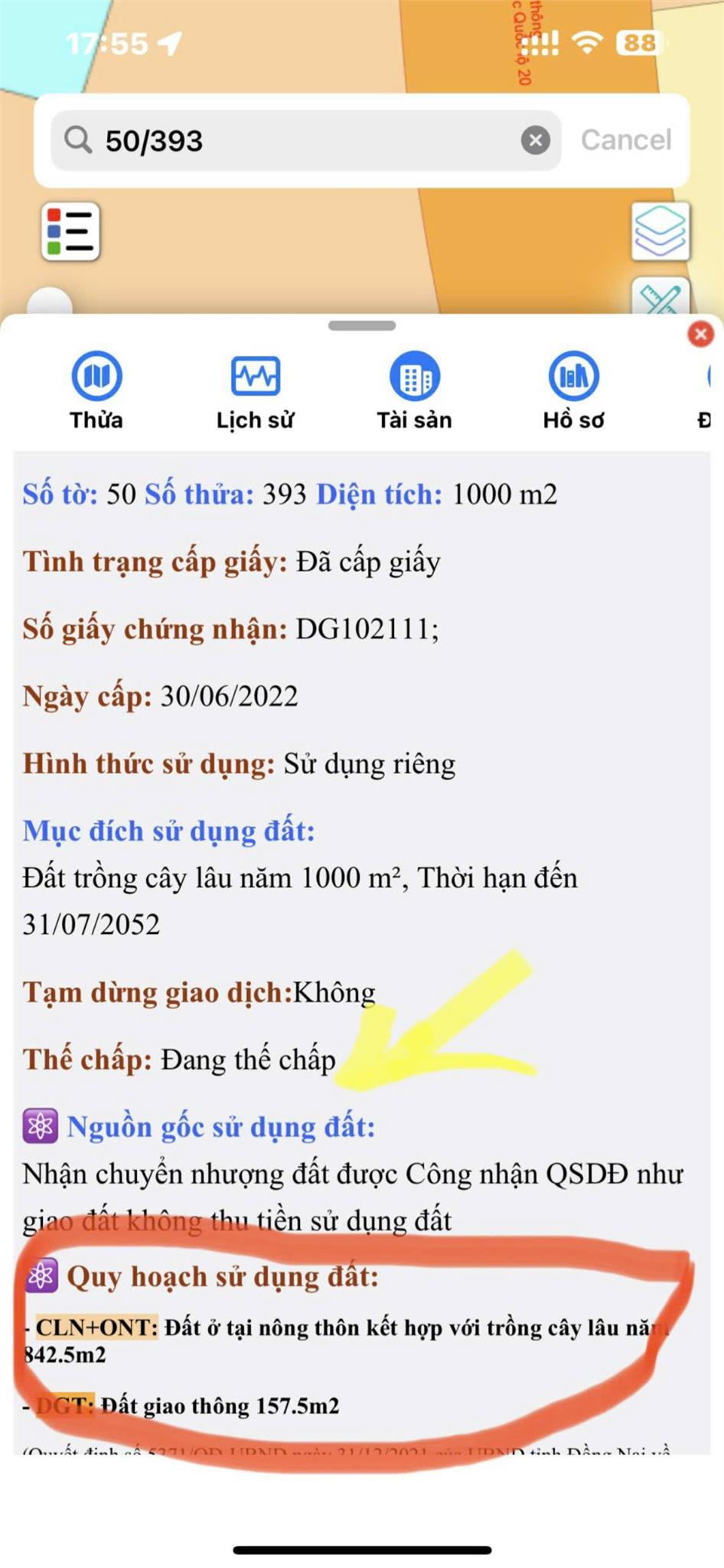Open the map layers selector

click(x=660, y=230)
